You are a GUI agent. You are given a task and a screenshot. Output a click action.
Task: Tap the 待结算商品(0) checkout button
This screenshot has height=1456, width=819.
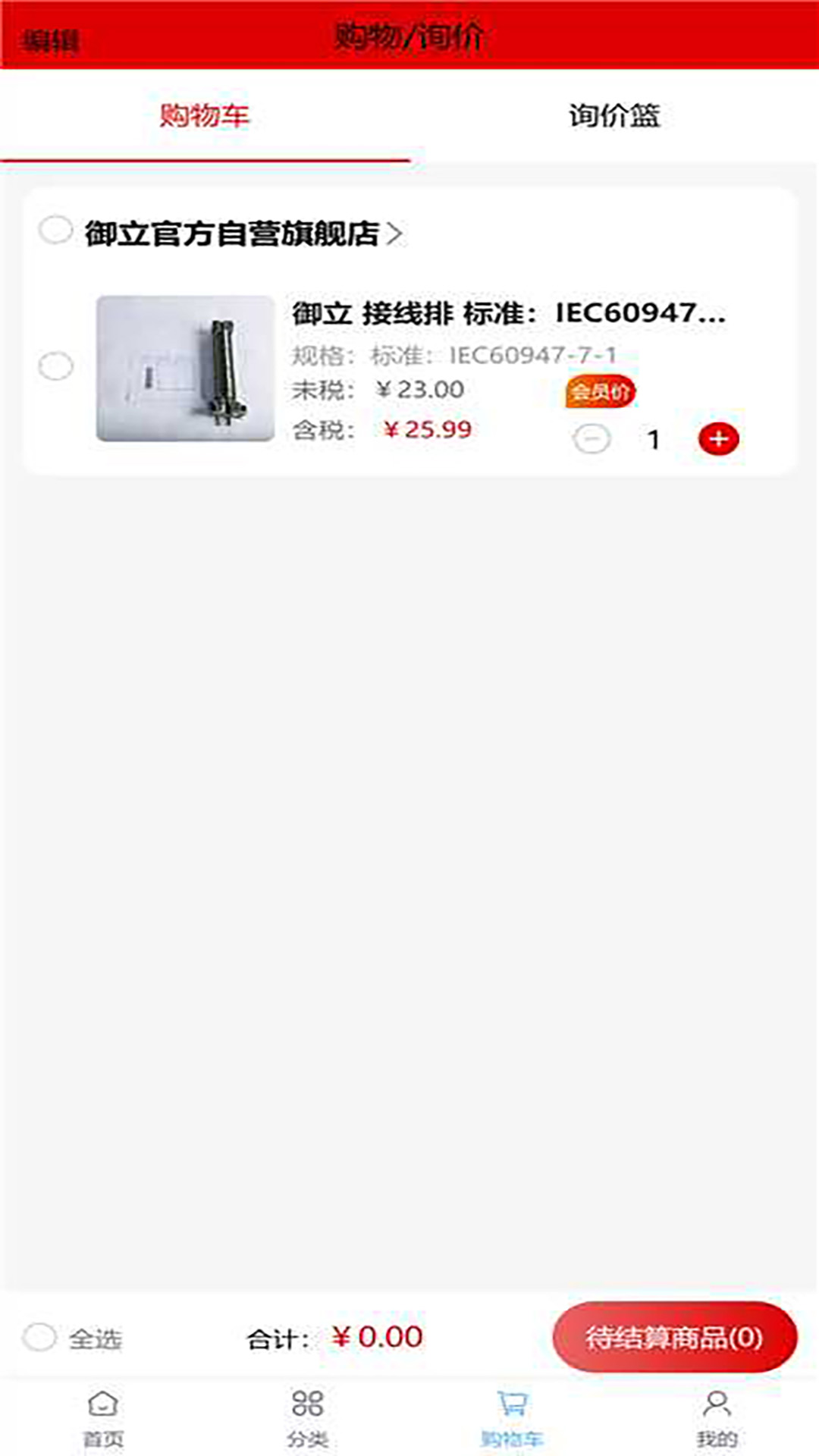click(674, 1337)
